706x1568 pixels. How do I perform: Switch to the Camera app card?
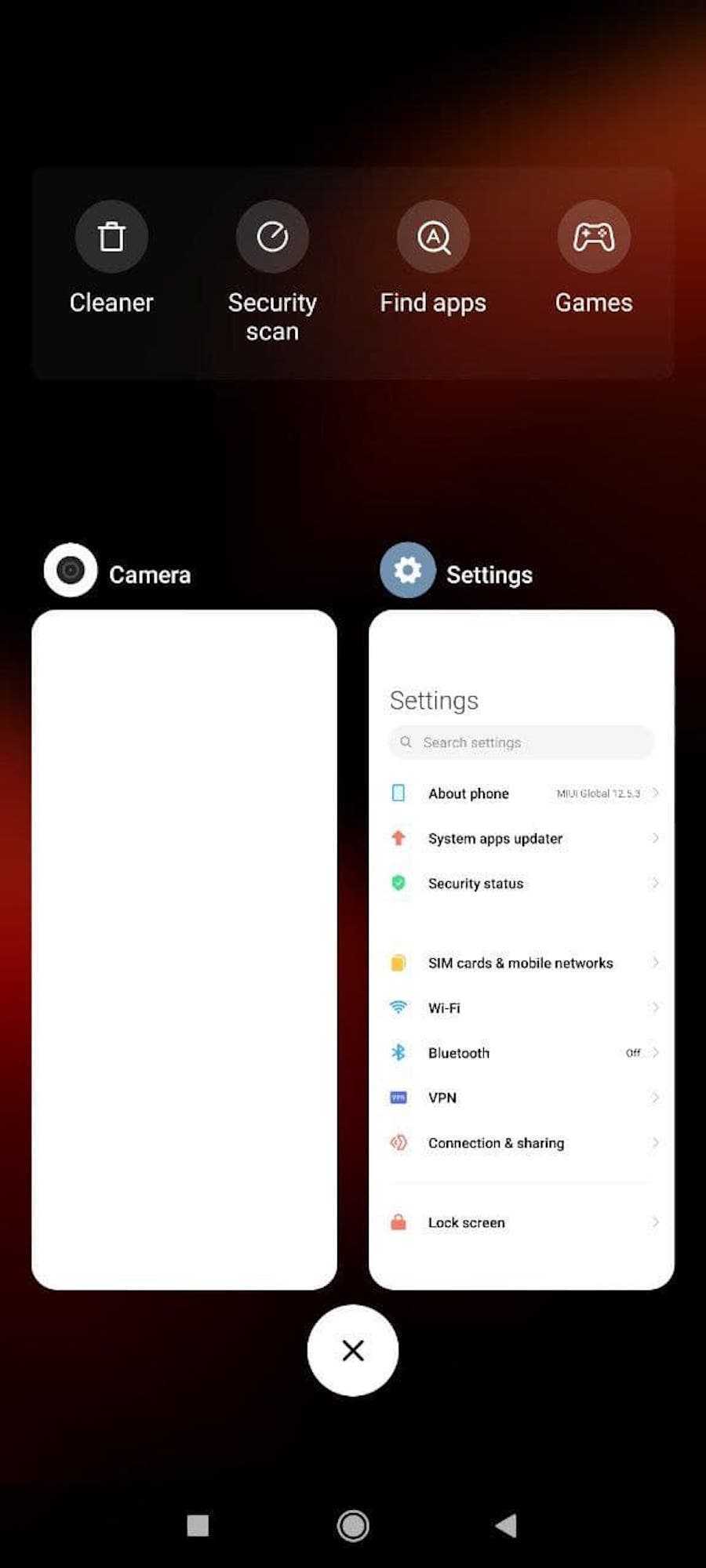pos(184,949)
